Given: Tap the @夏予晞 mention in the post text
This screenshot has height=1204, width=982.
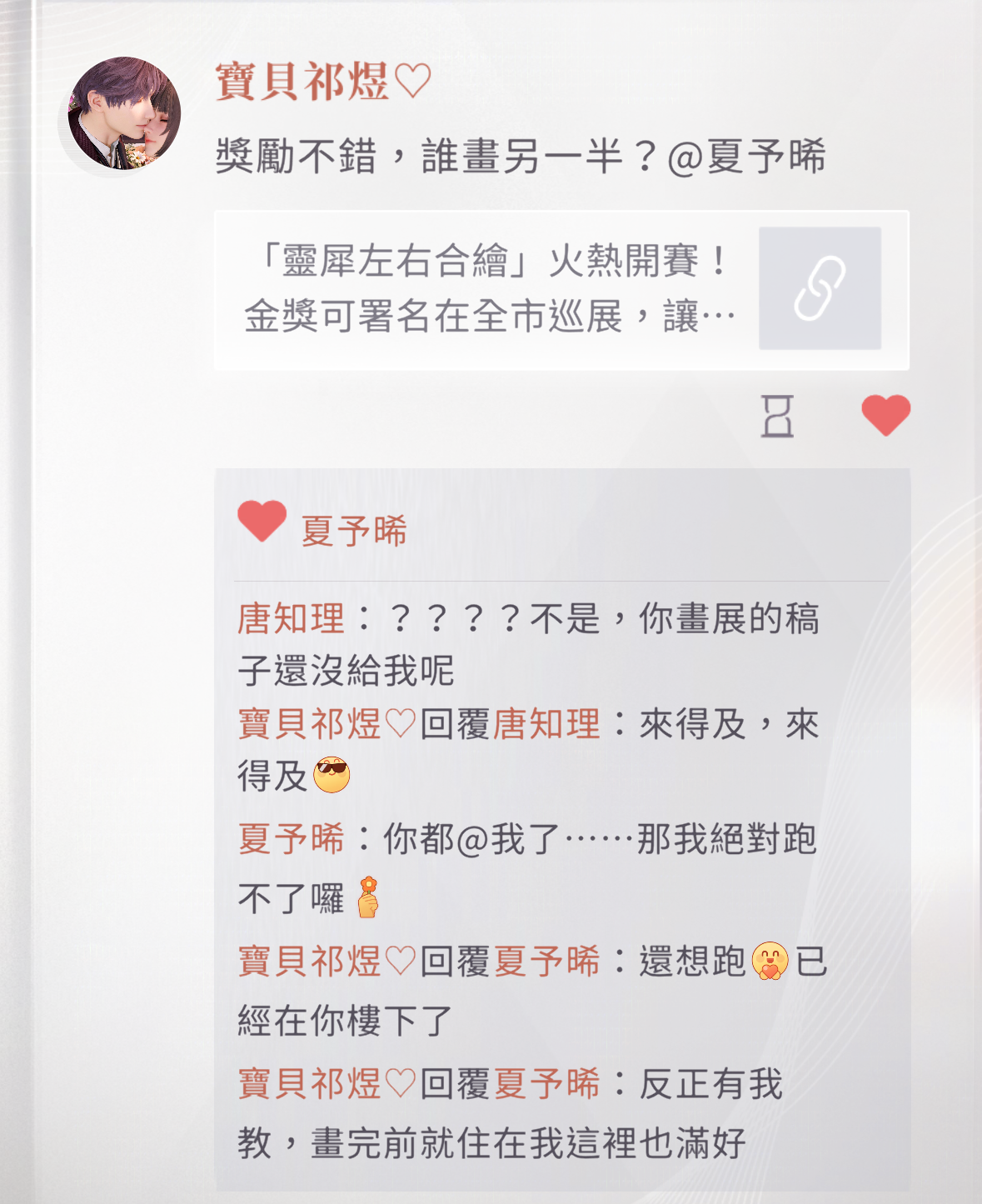Looking at the screenshot, I should pyautogui.click(x=746, y=157).
